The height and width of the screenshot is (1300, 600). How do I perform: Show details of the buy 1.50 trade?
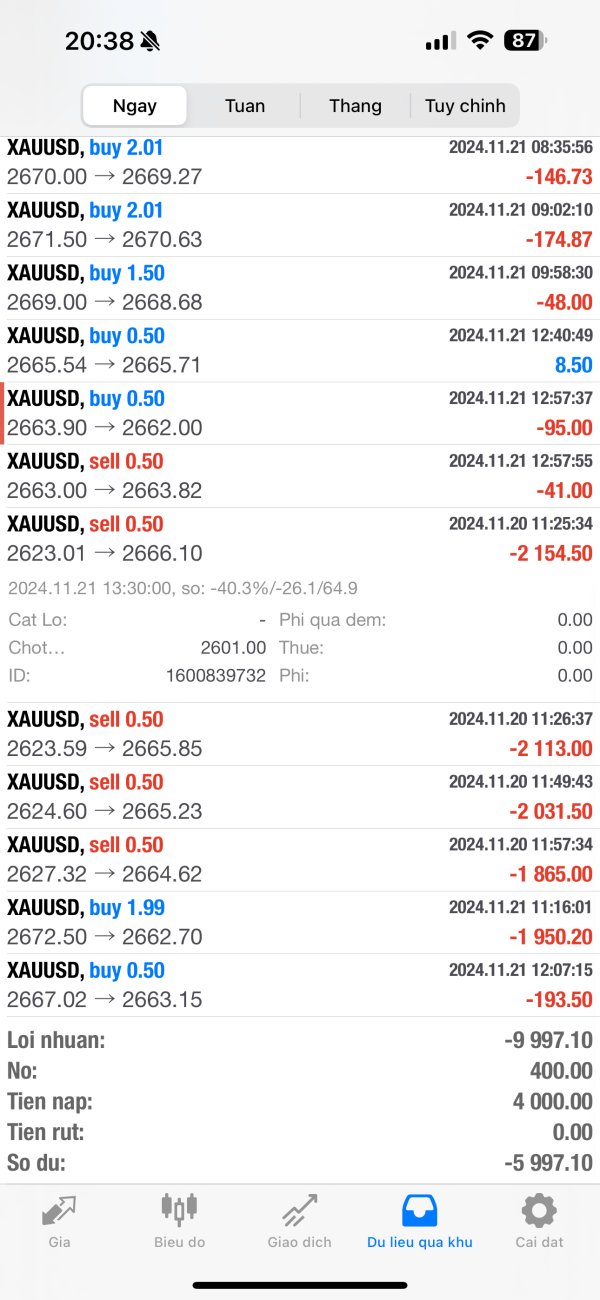point(300,288)
